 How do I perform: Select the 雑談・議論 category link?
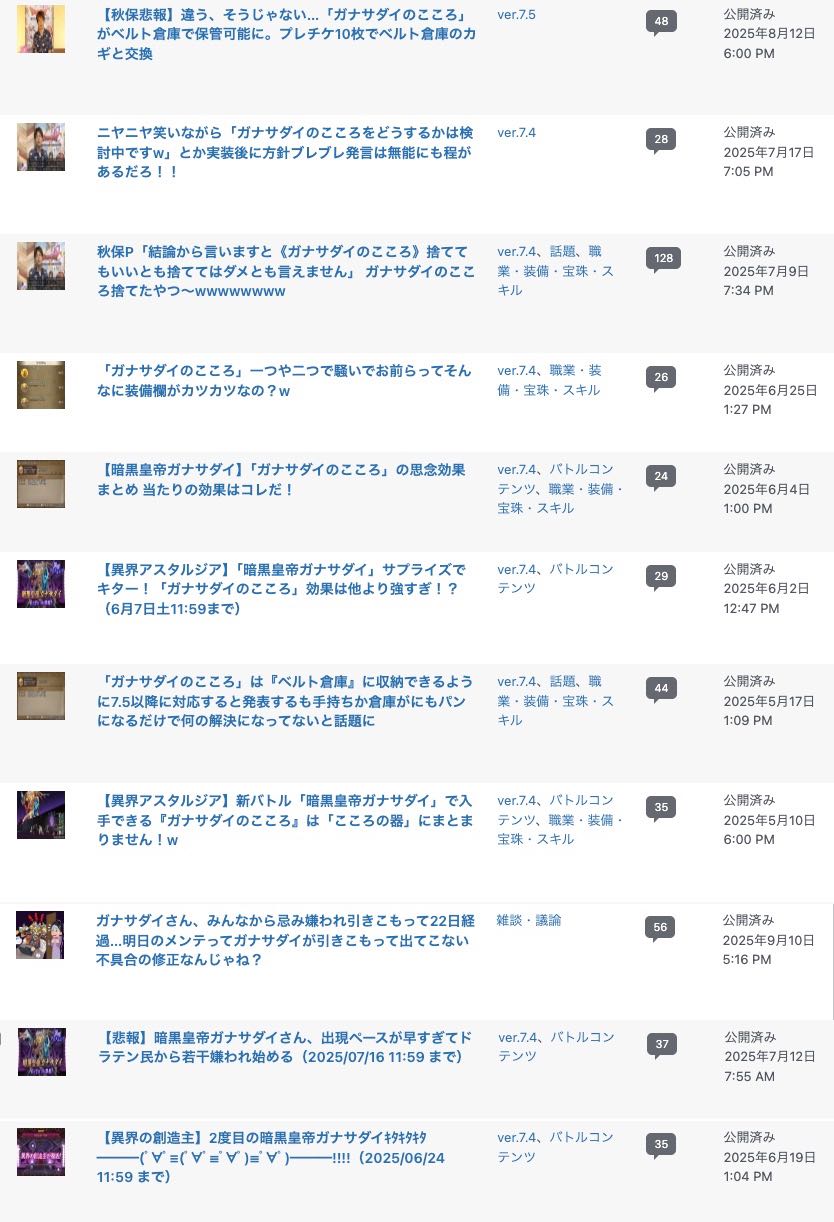click(528, 920)
